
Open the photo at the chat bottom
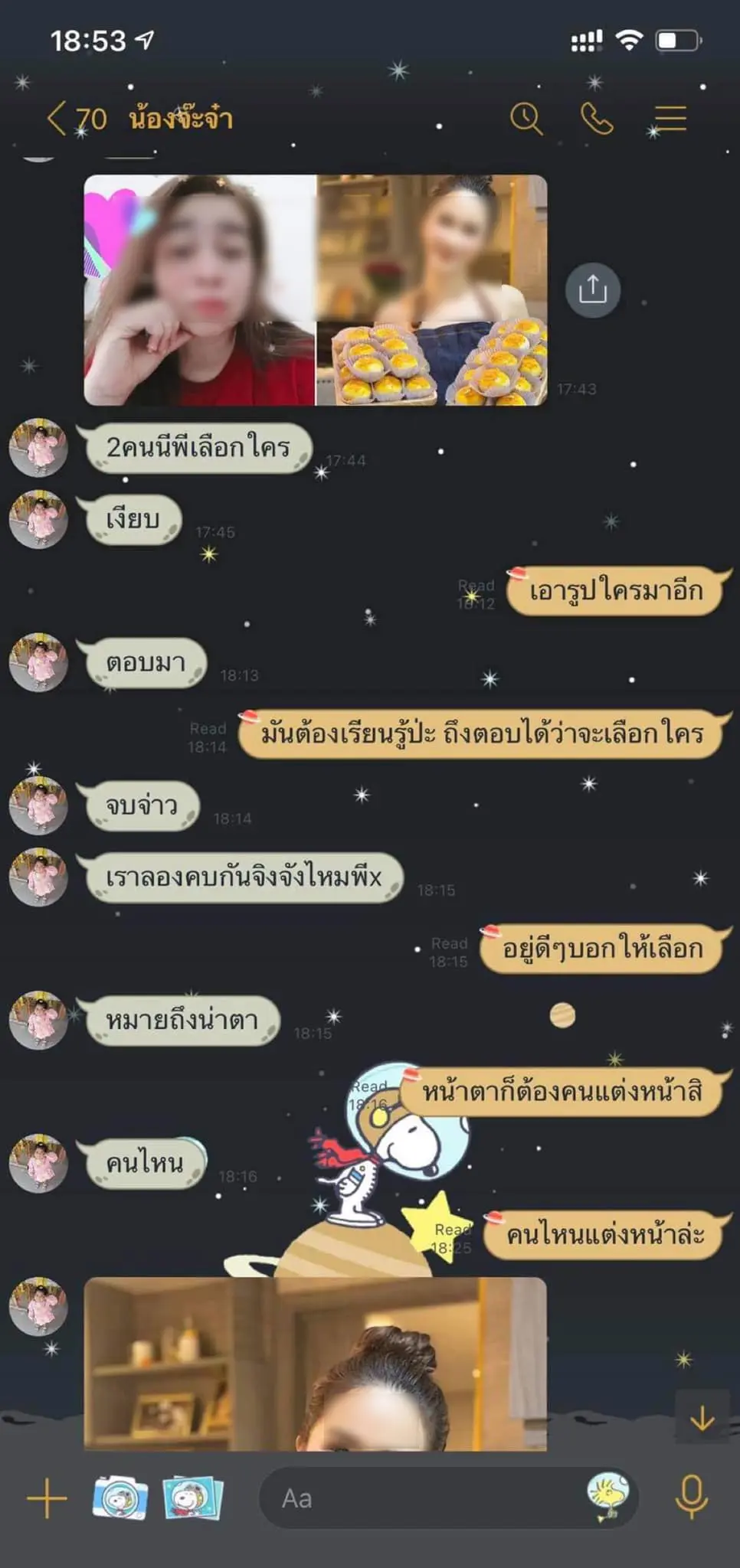(315, 1364)
